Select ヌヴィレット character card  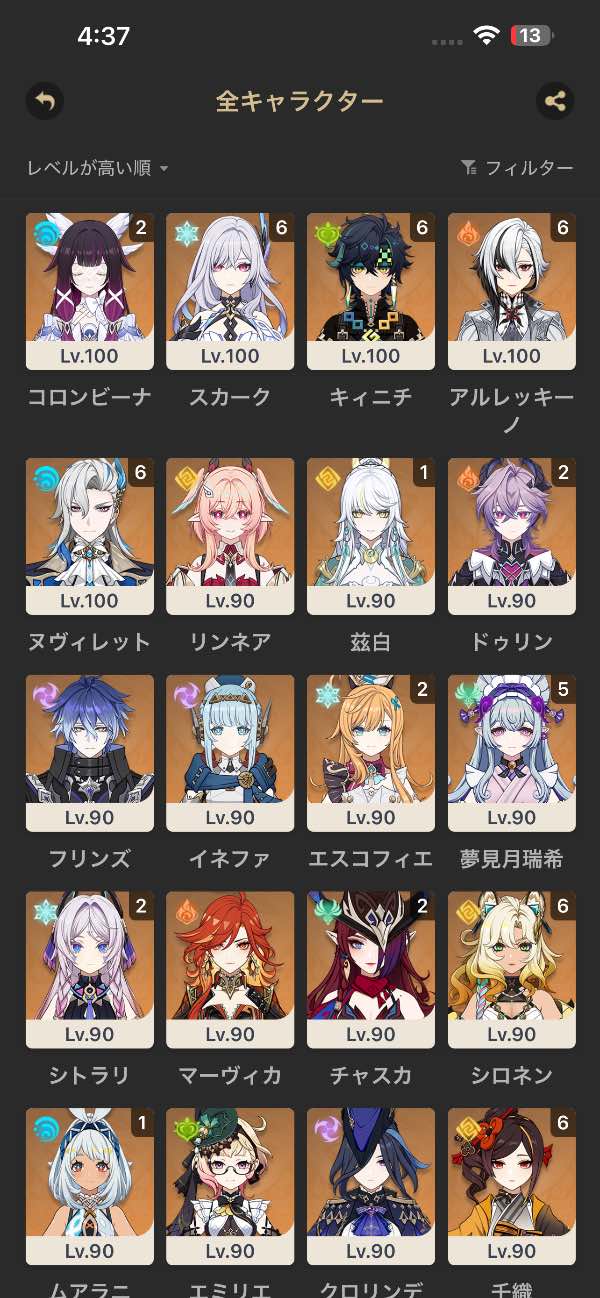90,536
